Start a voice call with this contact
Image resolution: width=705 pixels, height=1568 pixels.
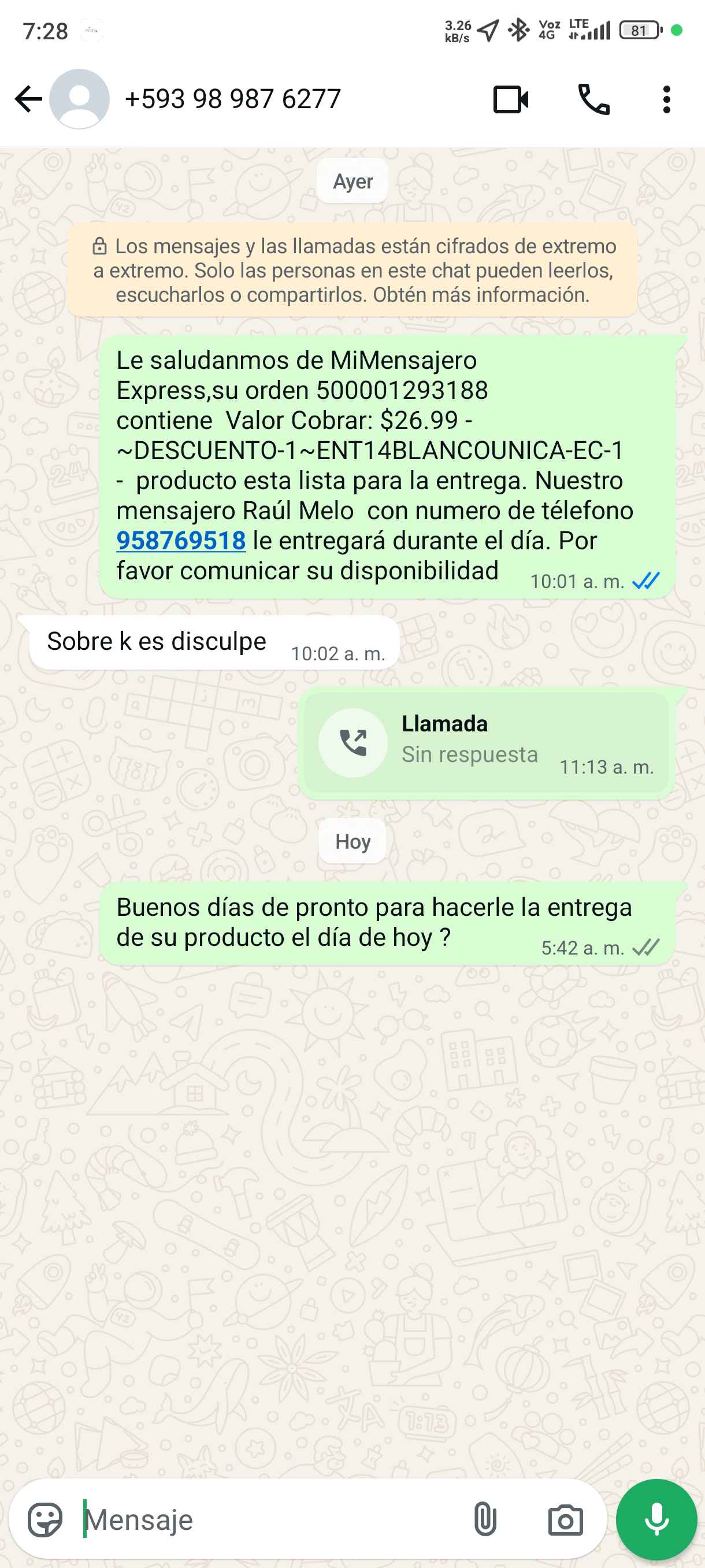pos(593,99)
